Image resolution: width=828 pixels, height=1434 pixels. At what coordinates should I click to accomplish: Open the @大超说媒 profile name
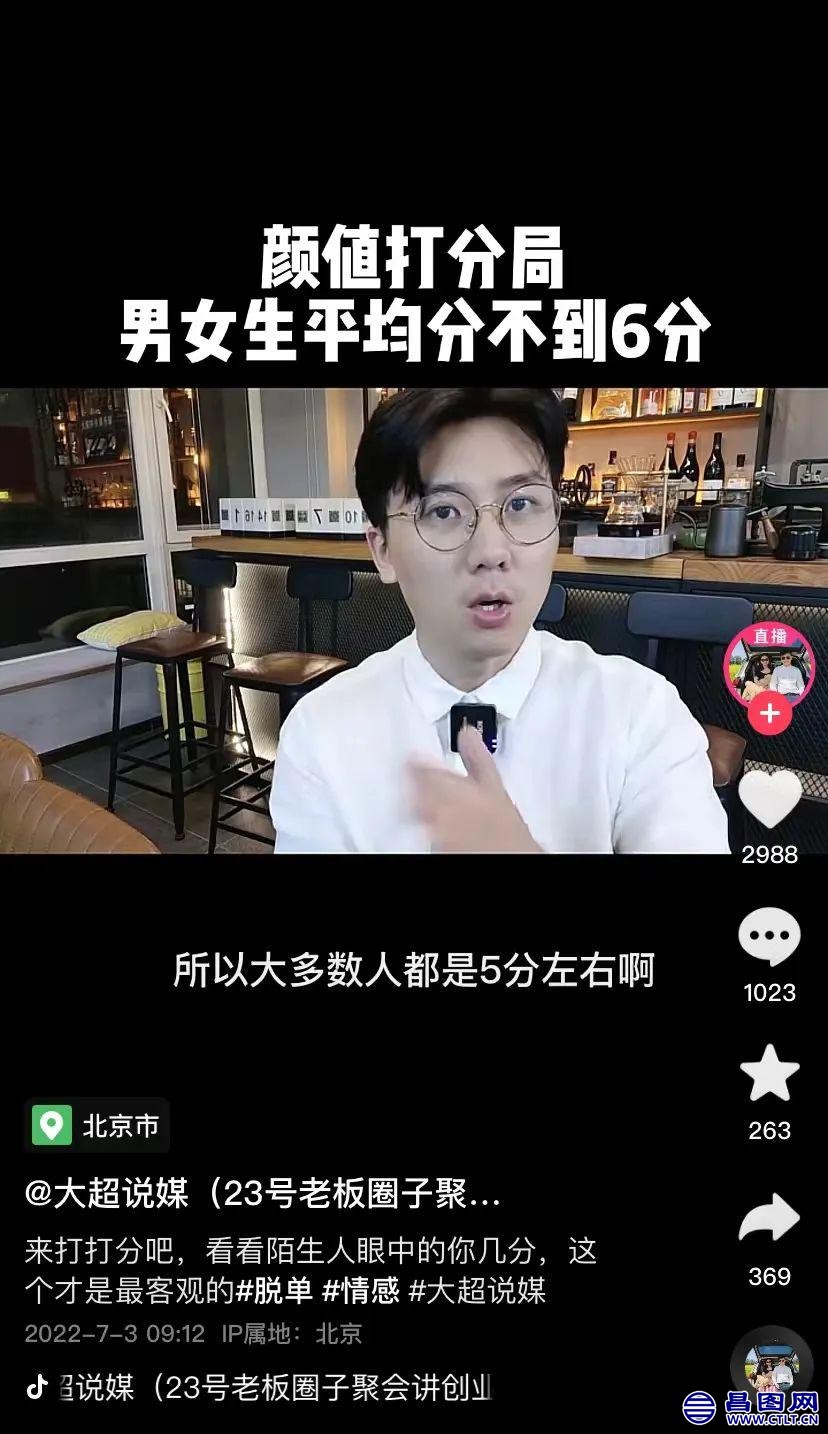[262, 1194]
